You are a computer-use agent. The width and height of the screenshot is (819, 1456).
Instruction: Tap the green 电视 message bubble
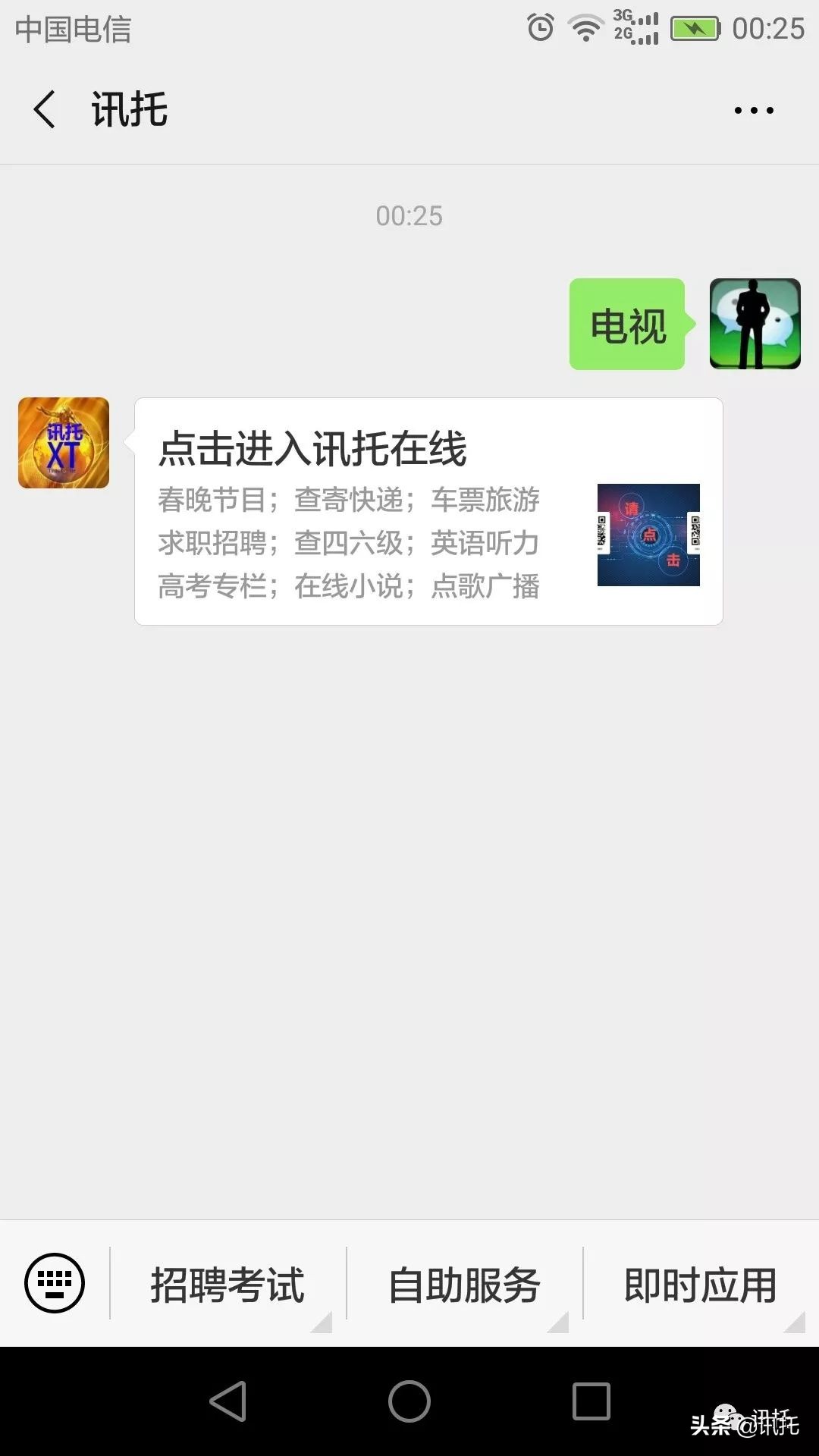pyautogui.click(x=627, y=323)
